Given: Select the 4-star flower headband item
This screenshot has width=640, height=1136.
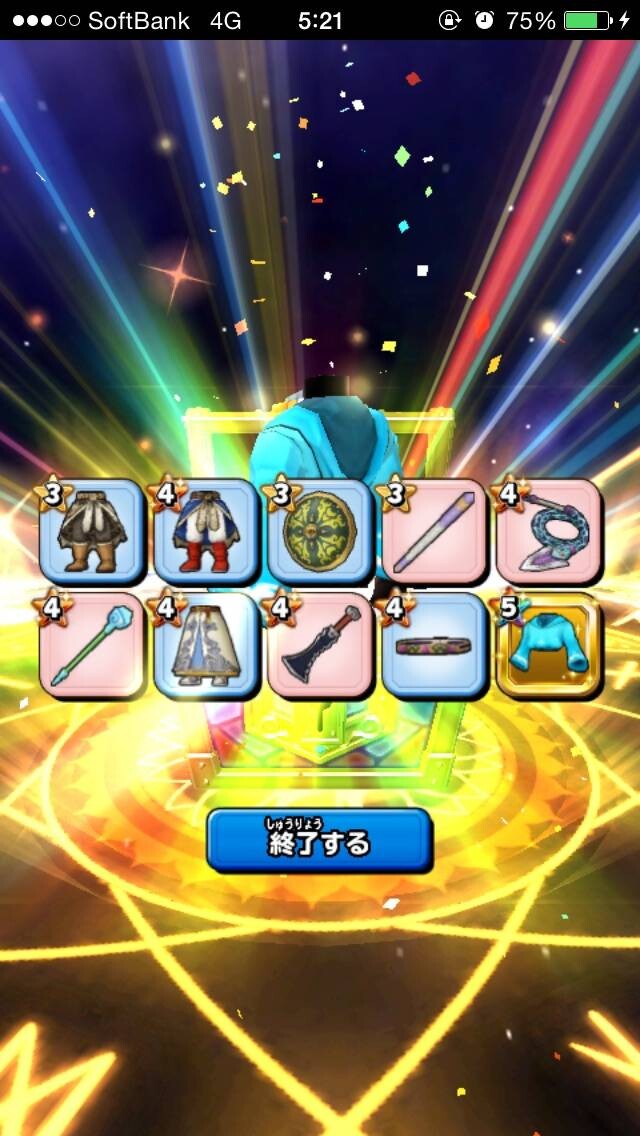Looking at the screenshot, I should tap(435, 645).
